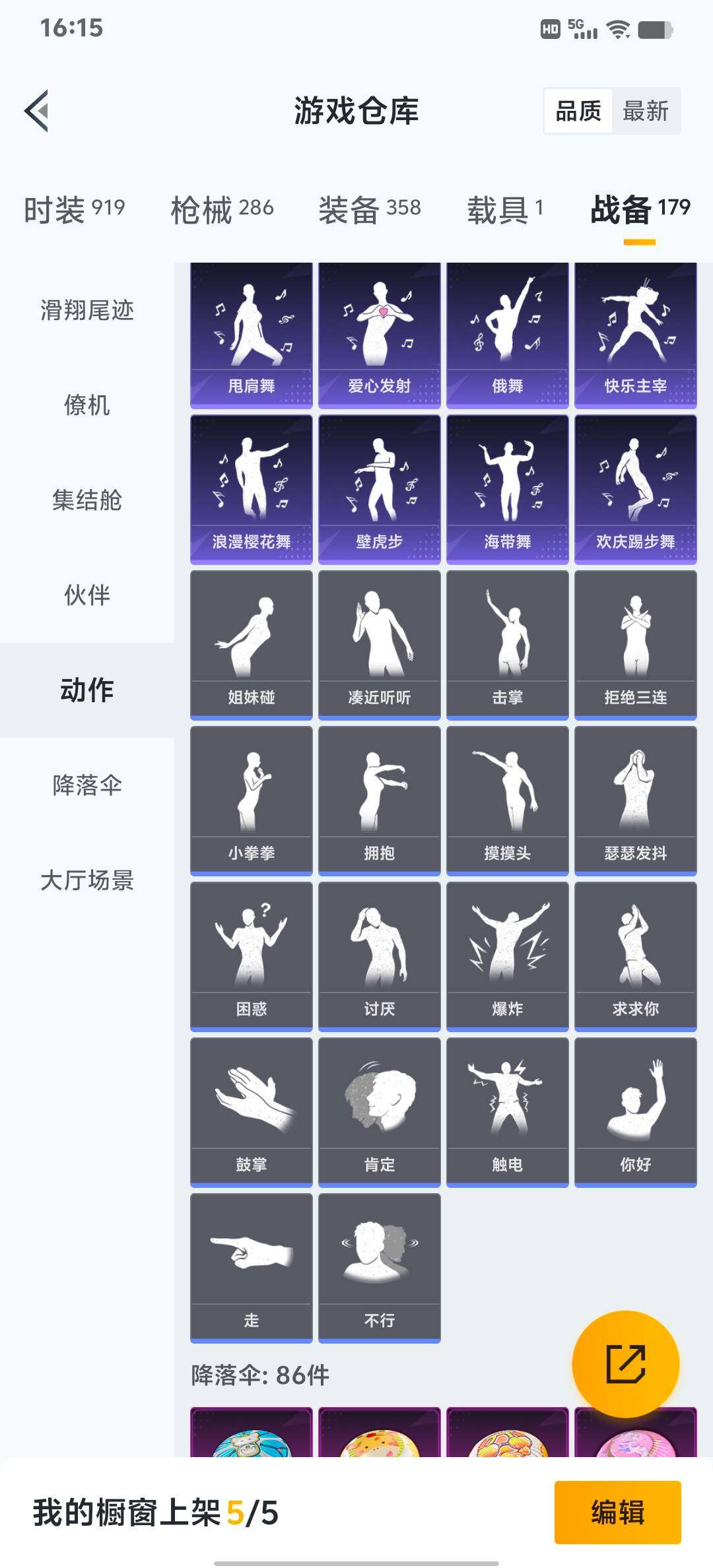Select the 鼓掌 clapping action
Viewport: 713px width, 1568px height.
tap(251, 1109)
